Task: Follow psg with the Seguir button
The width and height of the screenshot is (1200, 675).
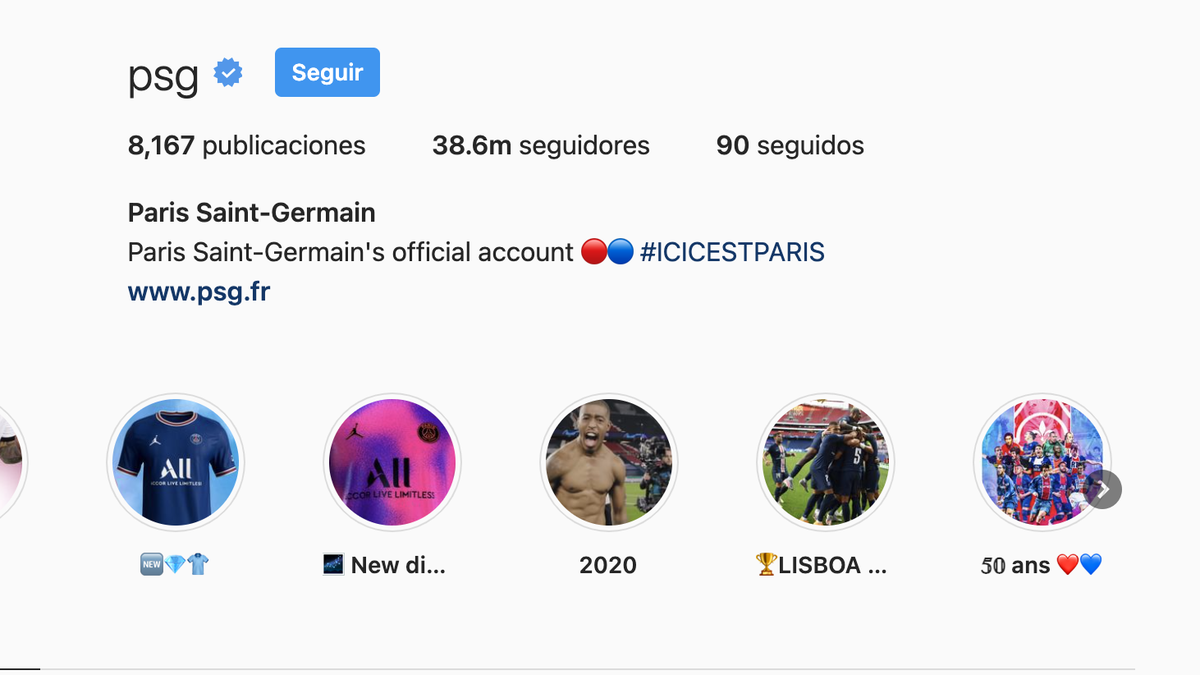Action: (x=327, y=72)
